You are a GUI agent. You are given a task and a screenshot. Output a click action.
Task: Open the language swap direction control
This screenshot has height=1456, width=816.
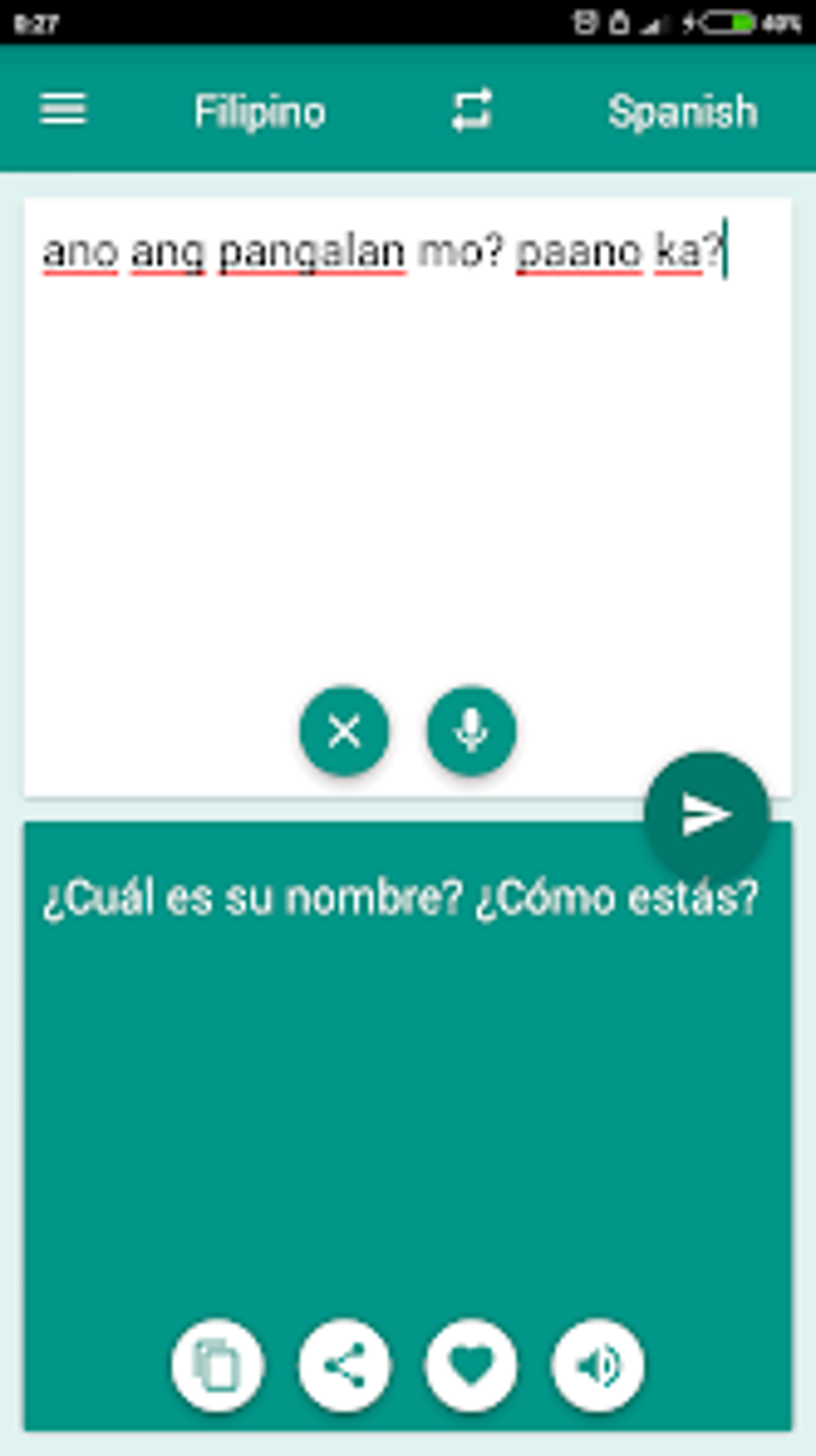tap(470, 111)
